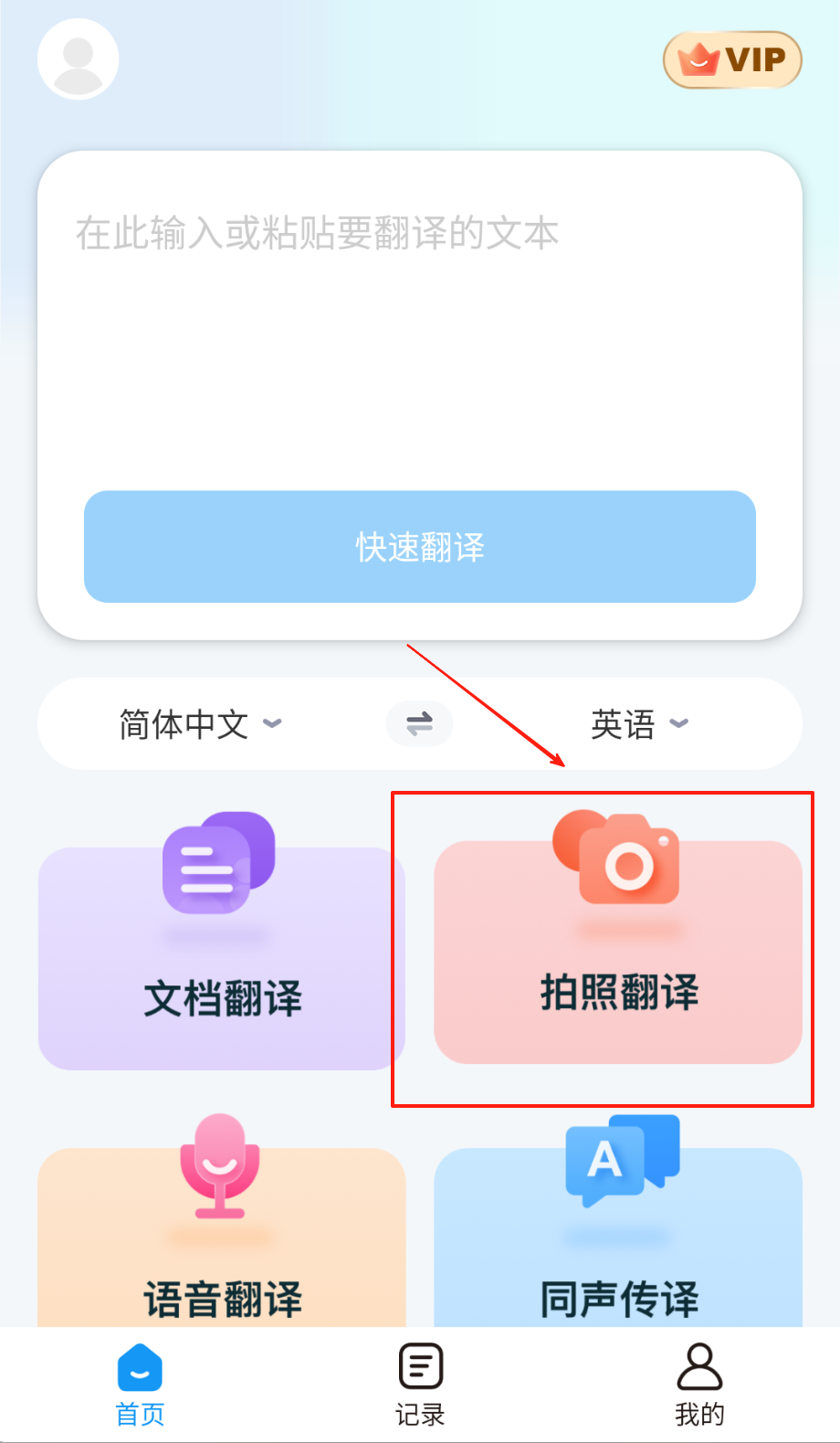The width and height of the screenshot is (840, 1443).
Task: Open the profile avatar
Action: [79, 59]
